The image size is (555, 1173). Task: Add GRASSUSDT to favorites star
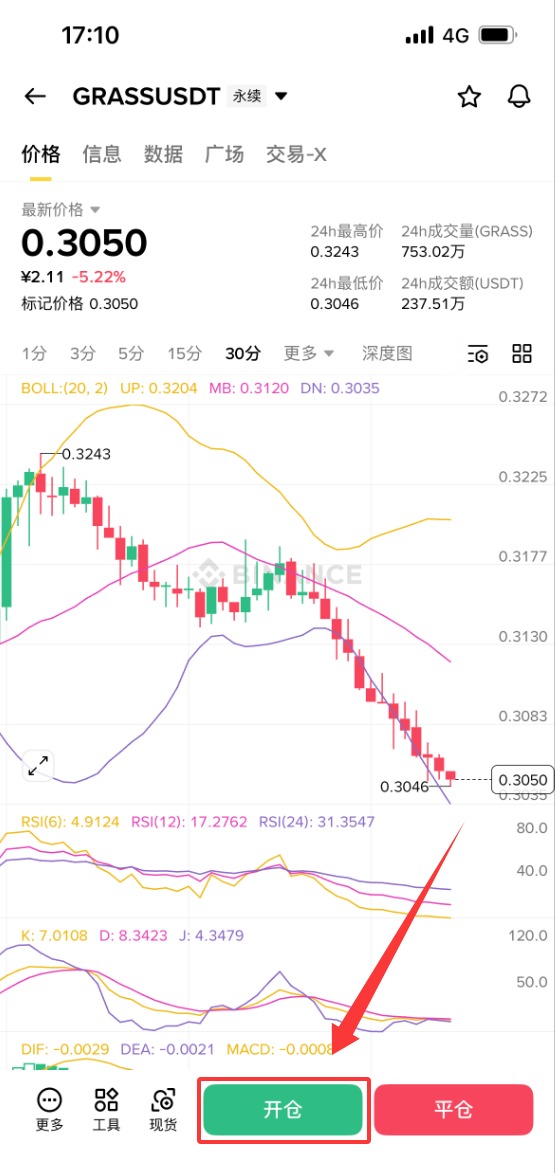(469, 97)
